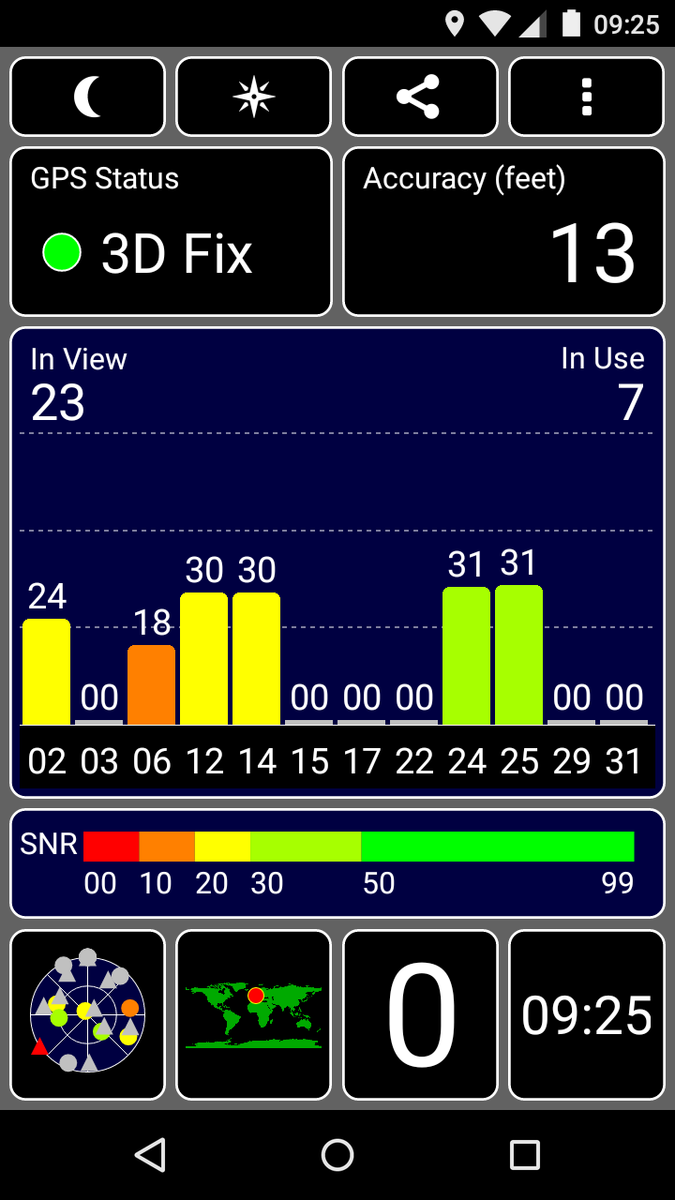Viewport: 675px width, 1200px height.
Task: Go to the home screen
Action: point(338,1155)
